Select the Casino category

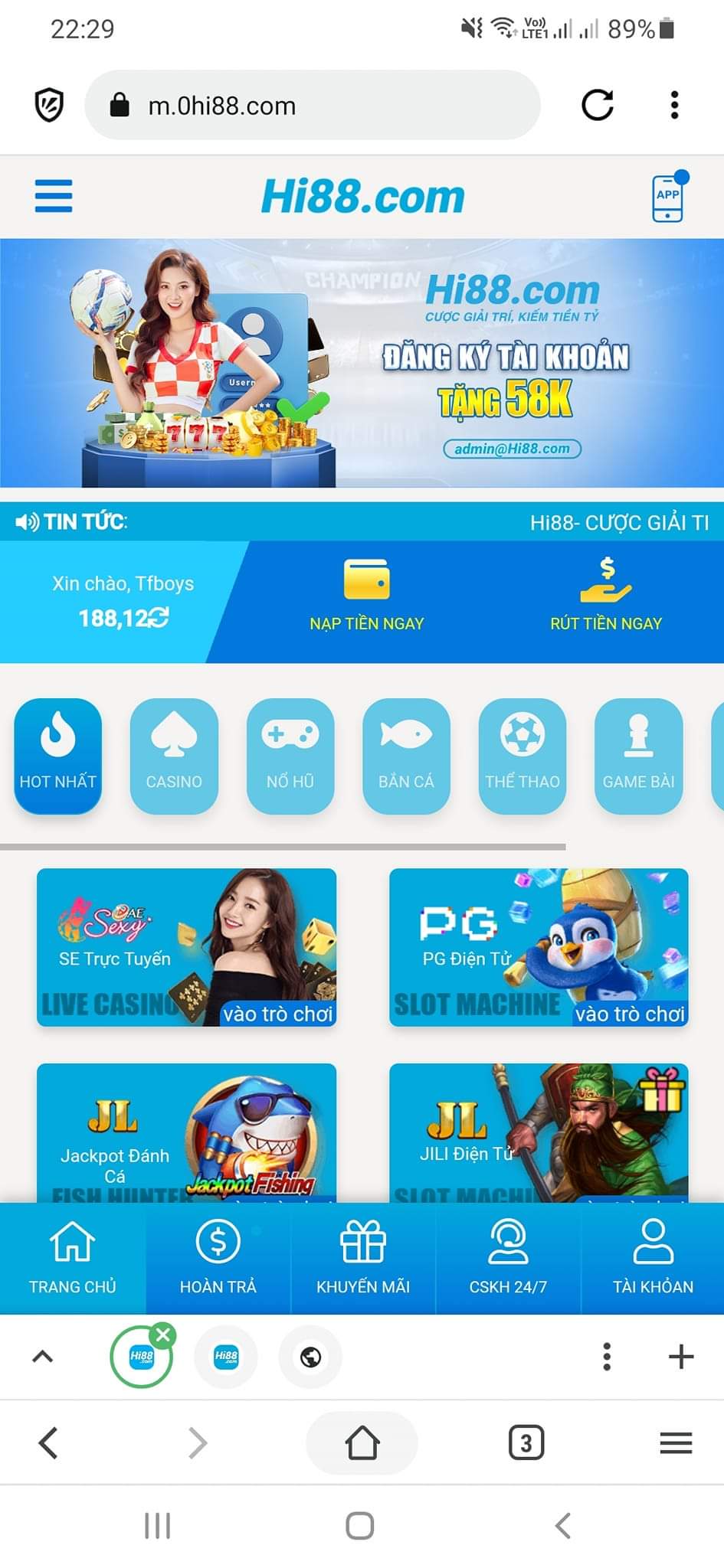(174, 755)
